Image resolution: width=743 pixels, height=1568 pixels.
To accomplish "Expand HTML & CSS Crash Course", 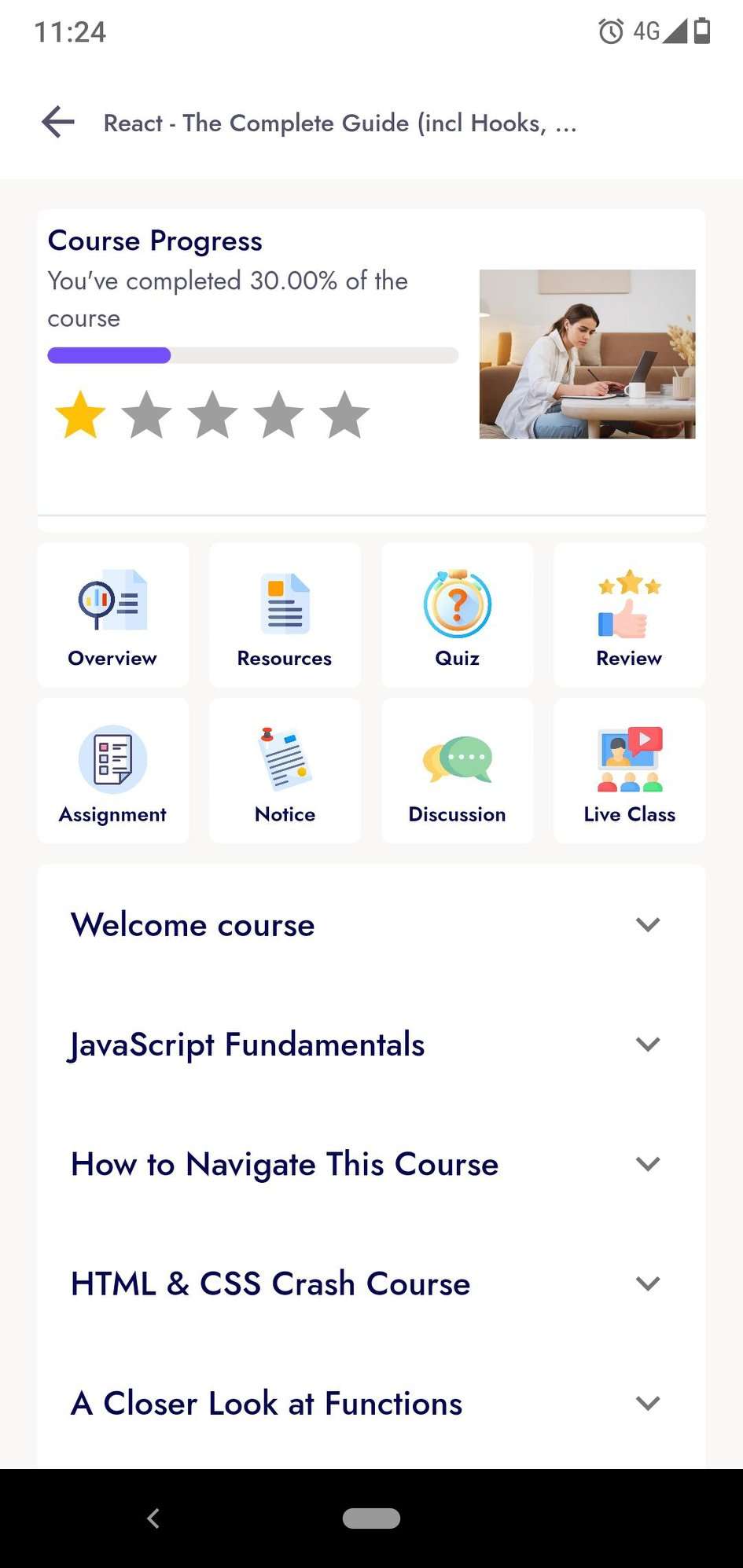I will click(x=647, y=1283).
